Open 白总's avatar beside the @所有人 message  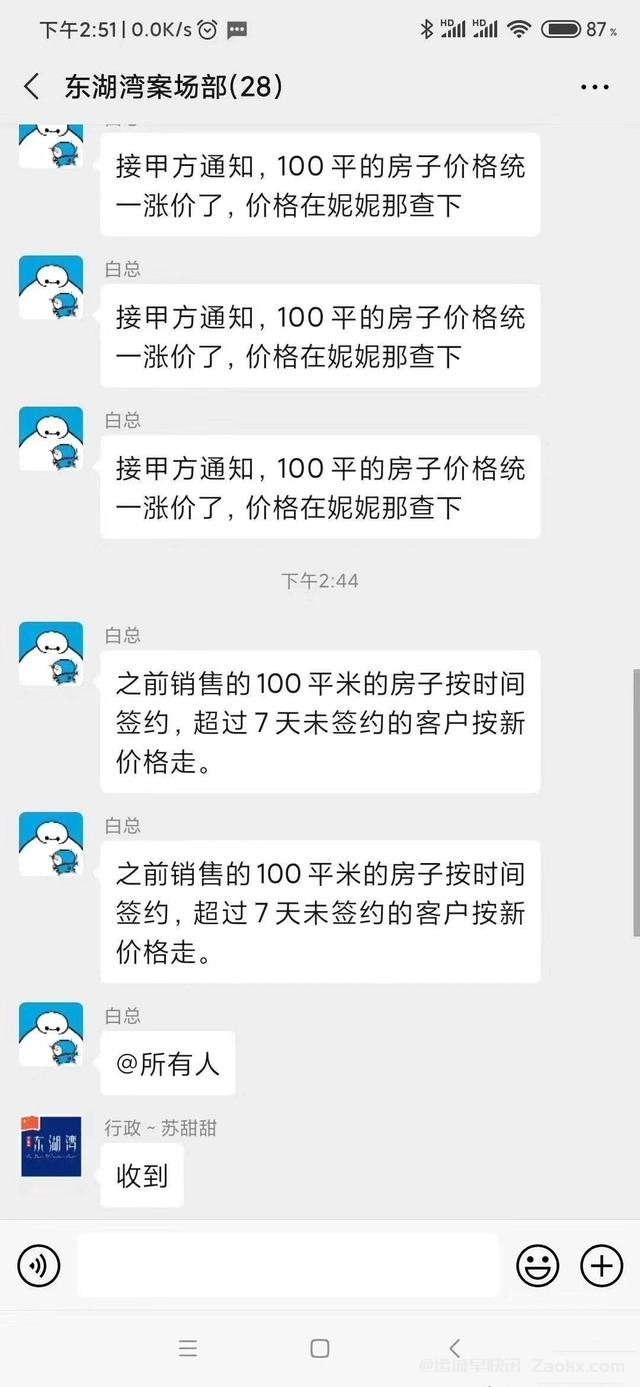pyautogui.click(x=51, y=1034)
